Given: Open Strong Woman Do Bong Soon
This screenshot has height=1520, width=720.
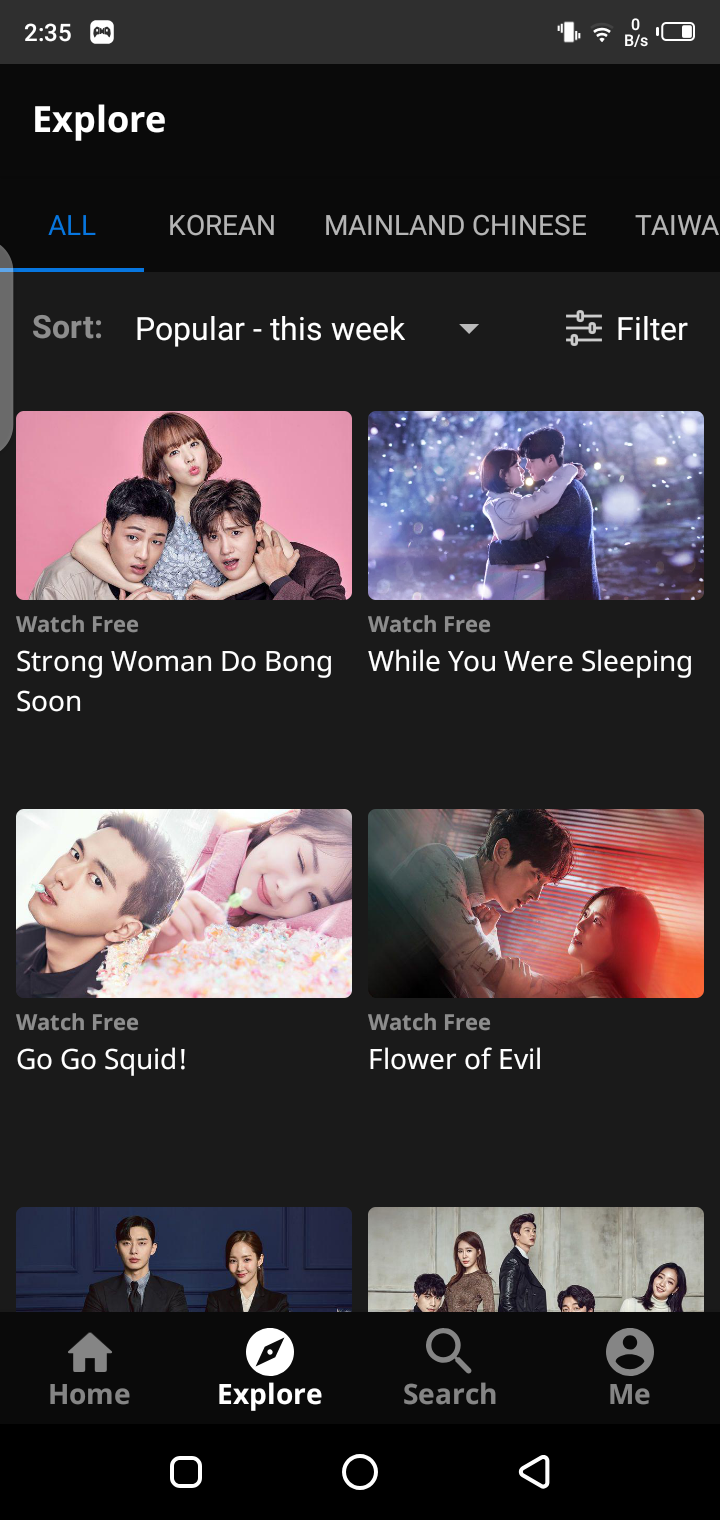Looking at the screenshot, I should pyautogui.click(x=184, y=506).
